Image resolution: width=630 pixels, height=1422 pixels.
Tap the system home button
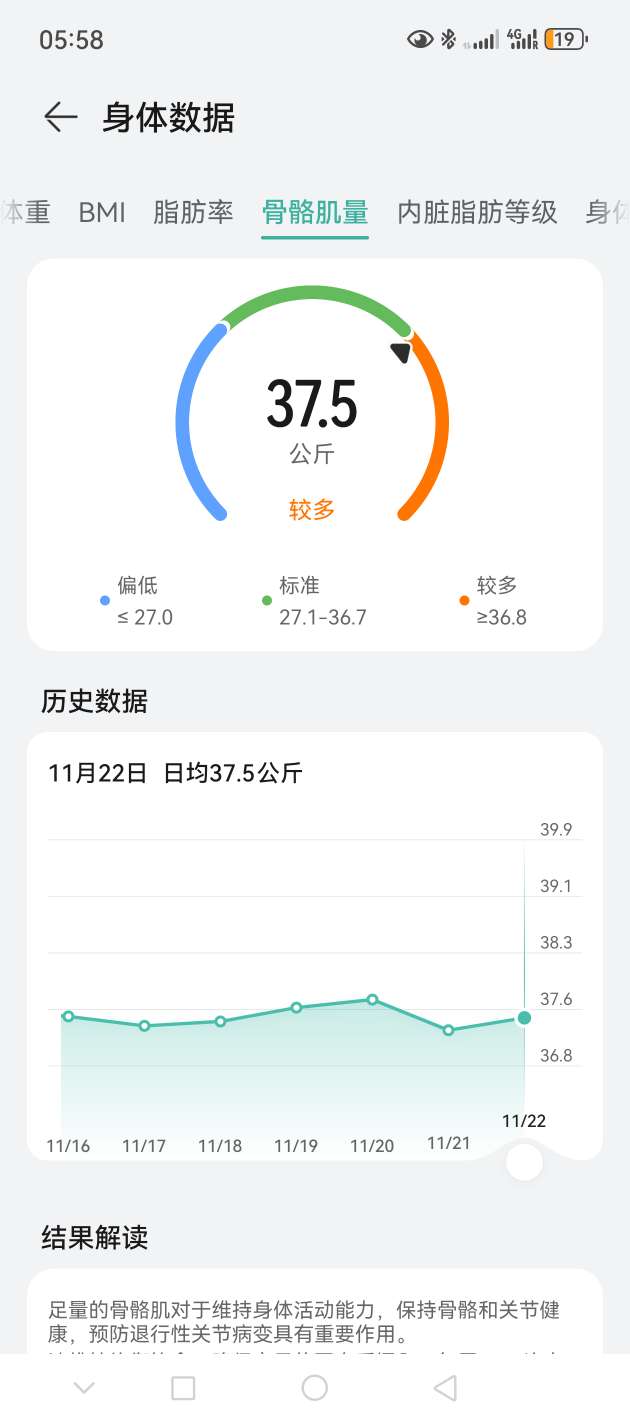pyautogui.click(x=315, y=1387)
